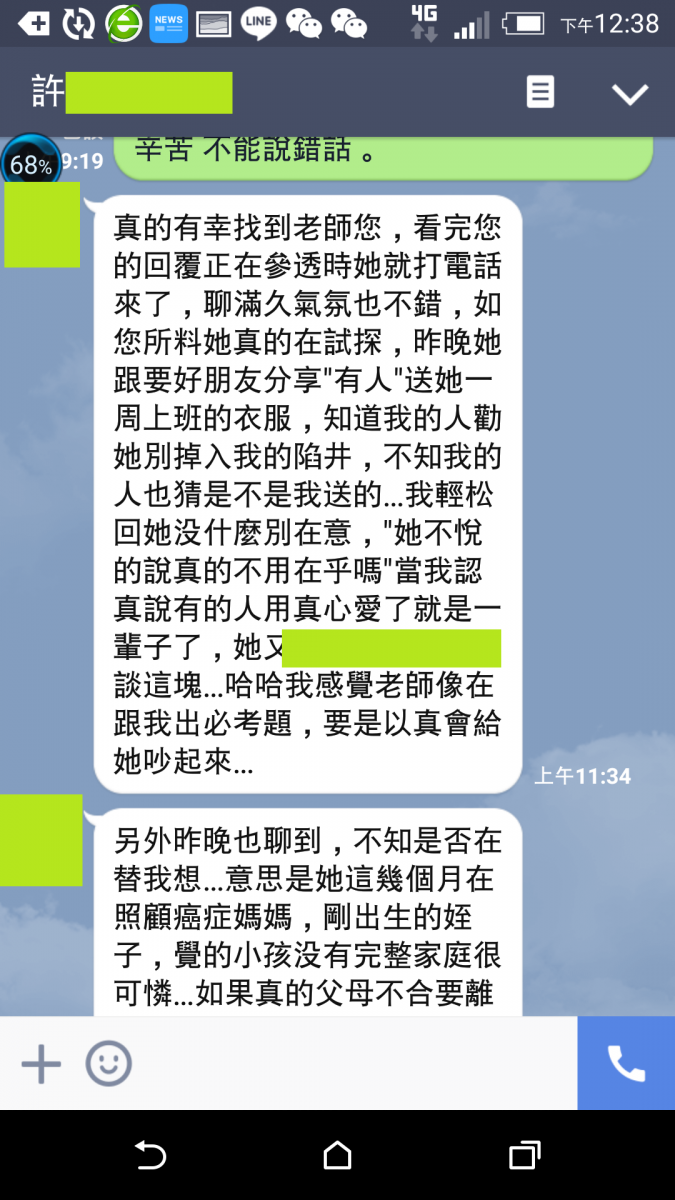Expand the chat options dropdown arrow

click(630, 94)
